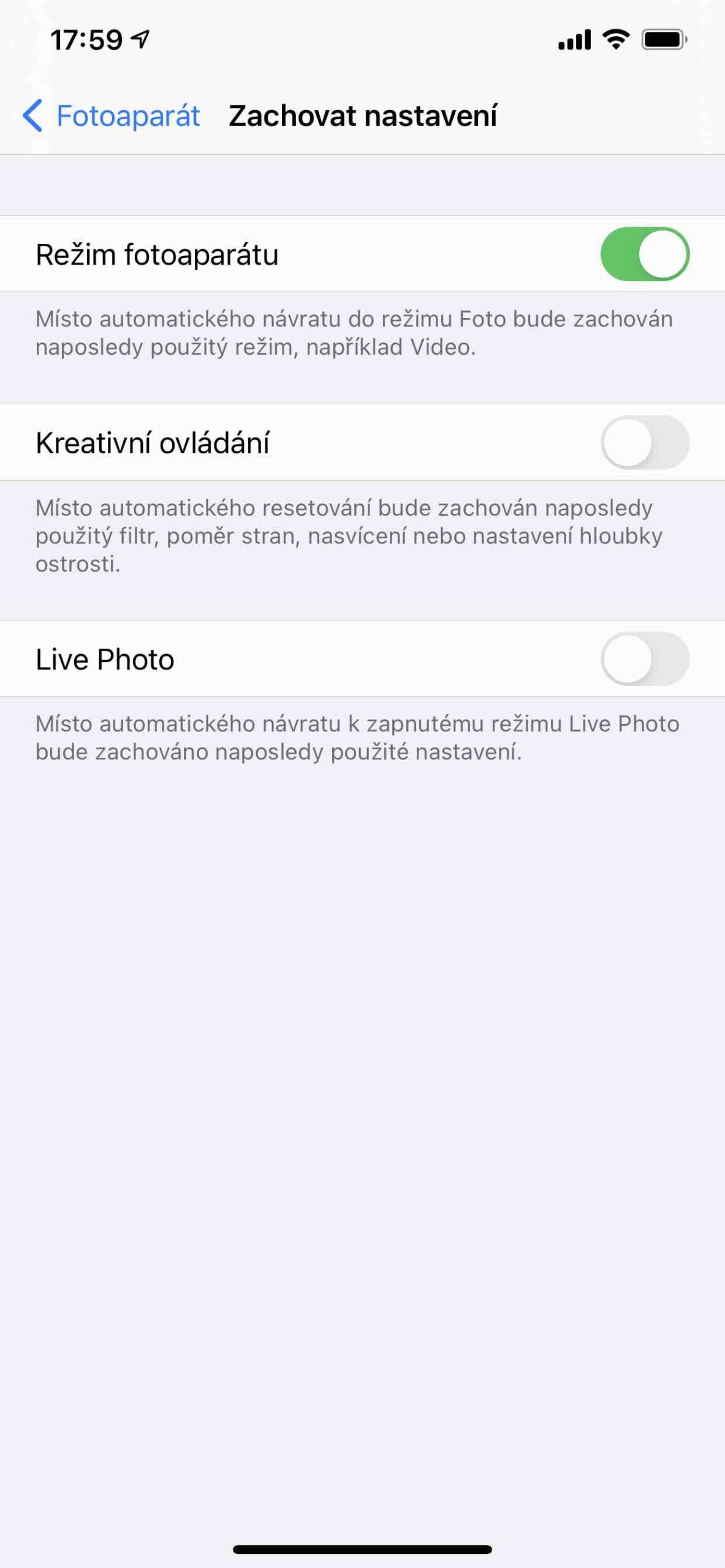
Task: Select the Režim fotoaparátu row
Action: point(245,253)
